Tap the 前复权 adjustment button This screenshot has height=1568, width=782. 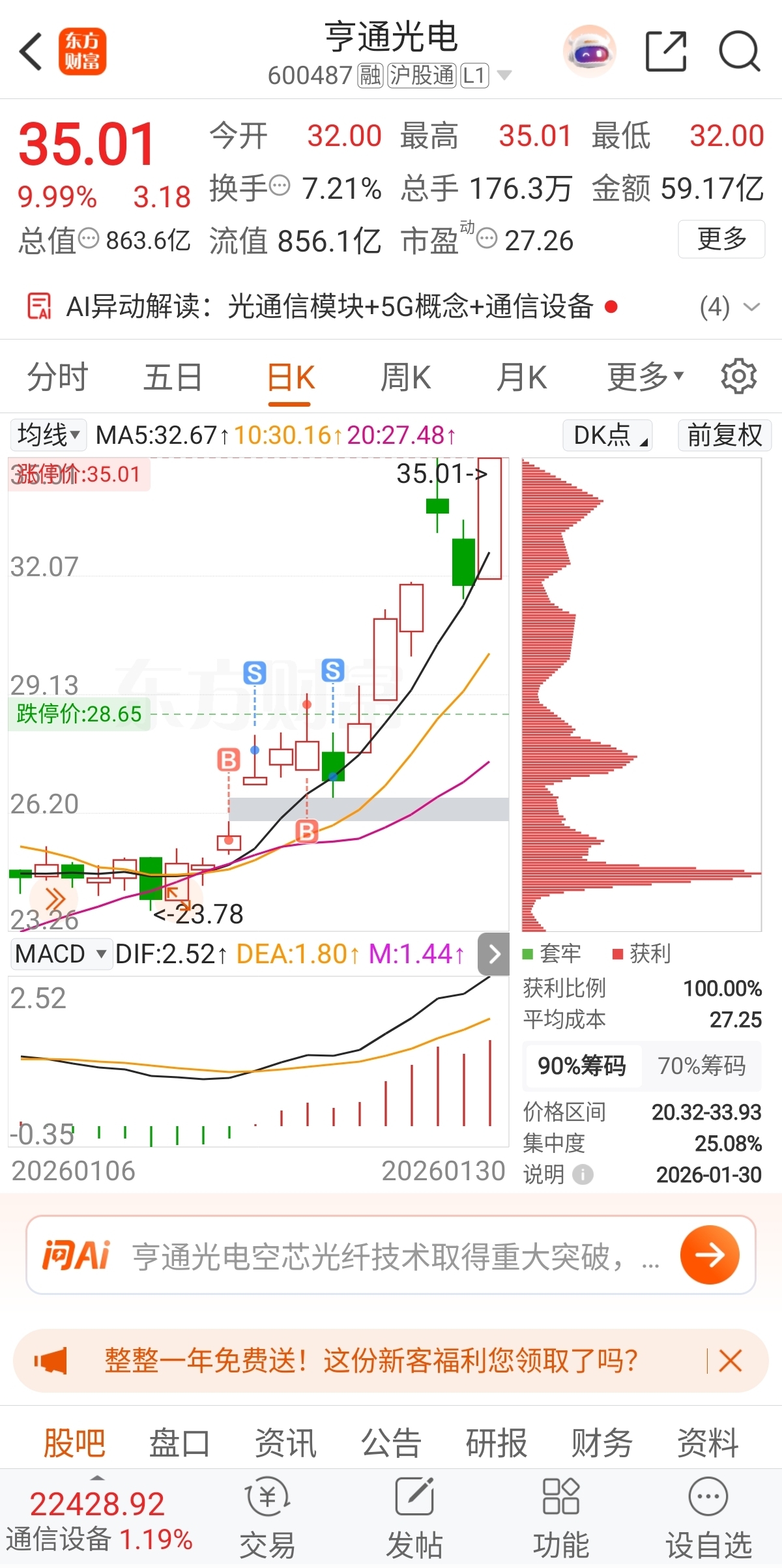click(x=724, y=435)
